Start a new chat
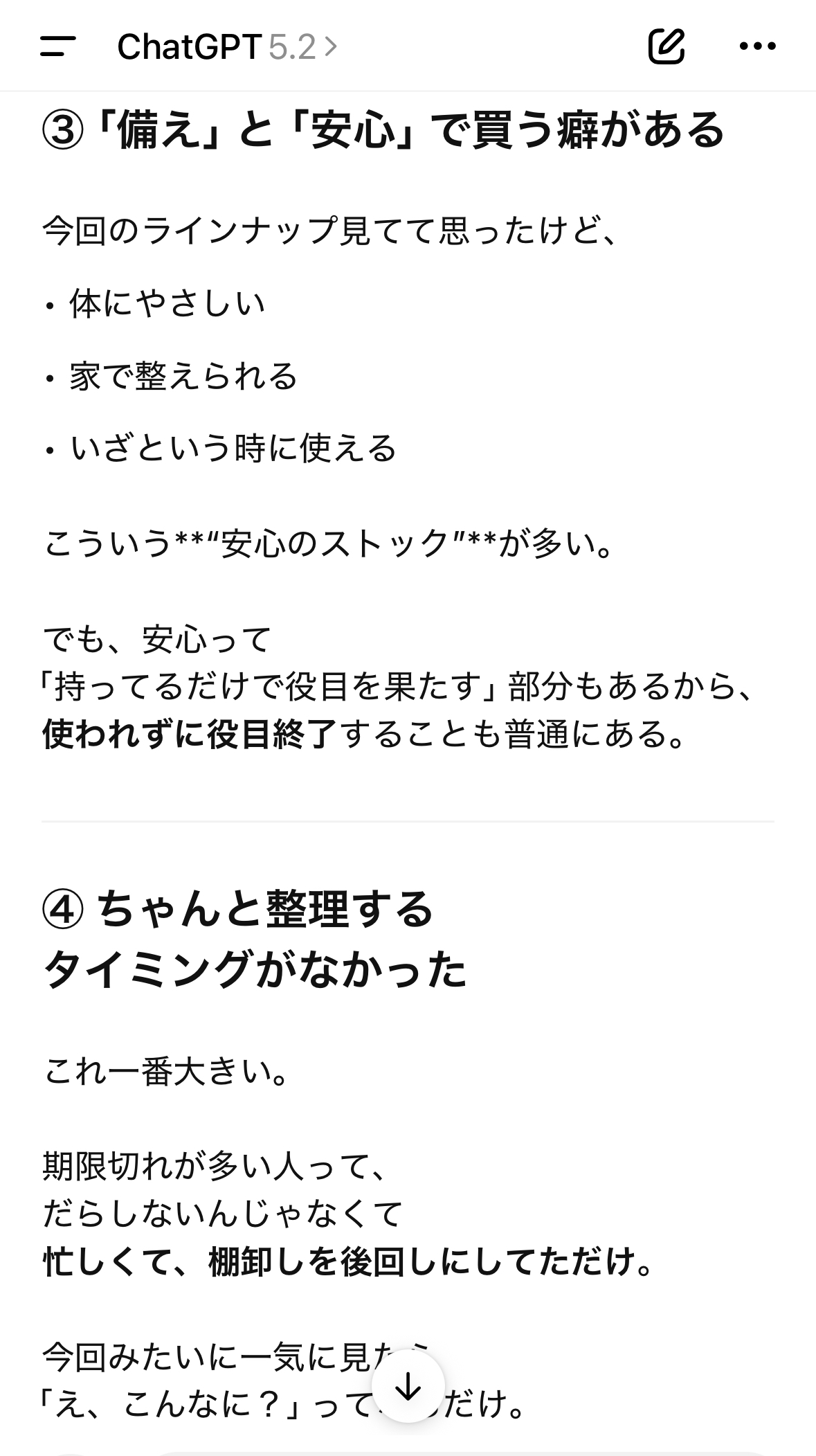 click(666, 46)
